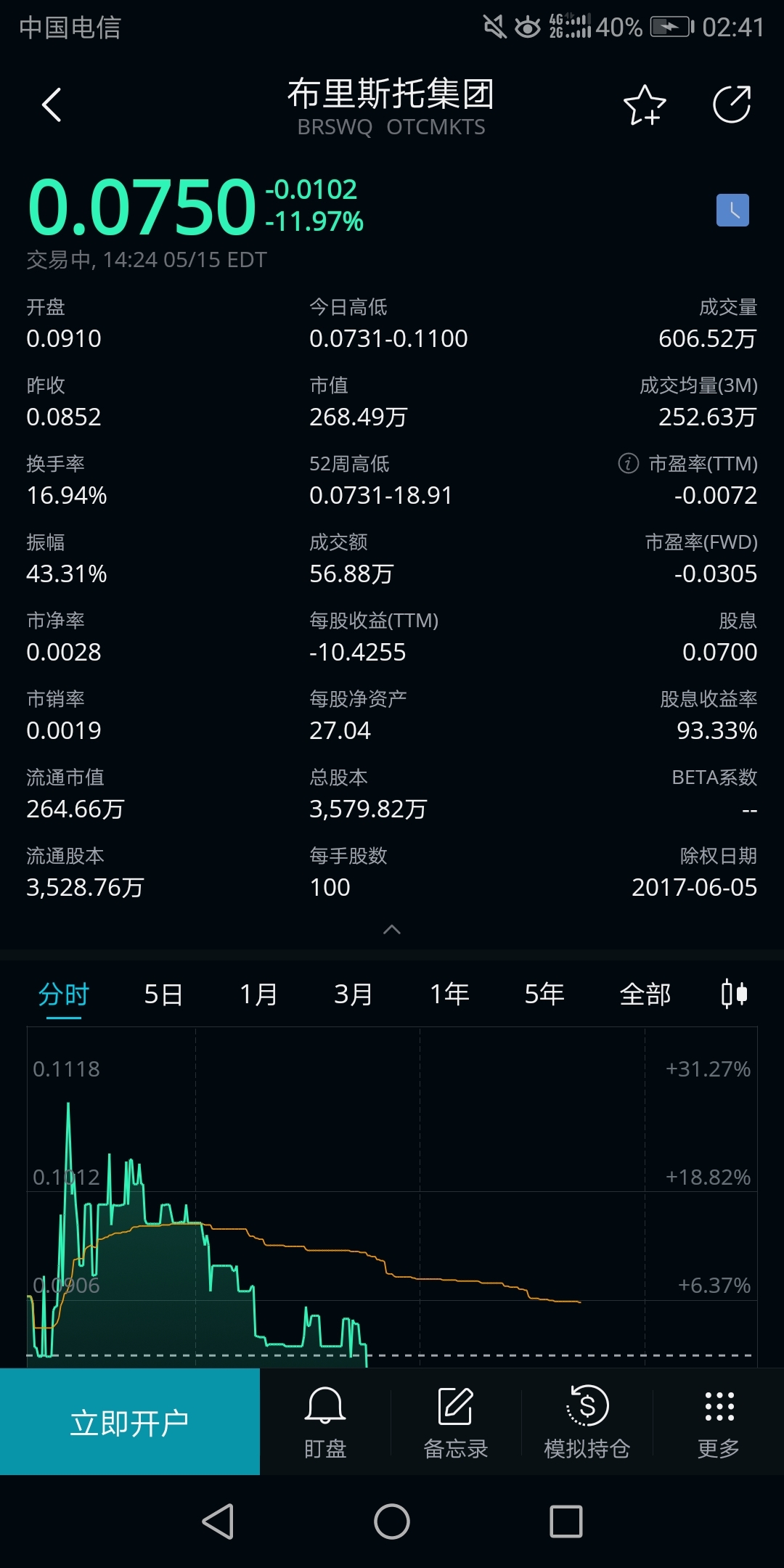The width and height of the screenshot is (784, 1568).
Task: Select the 1月 chart range
Action: coord(259,995)
